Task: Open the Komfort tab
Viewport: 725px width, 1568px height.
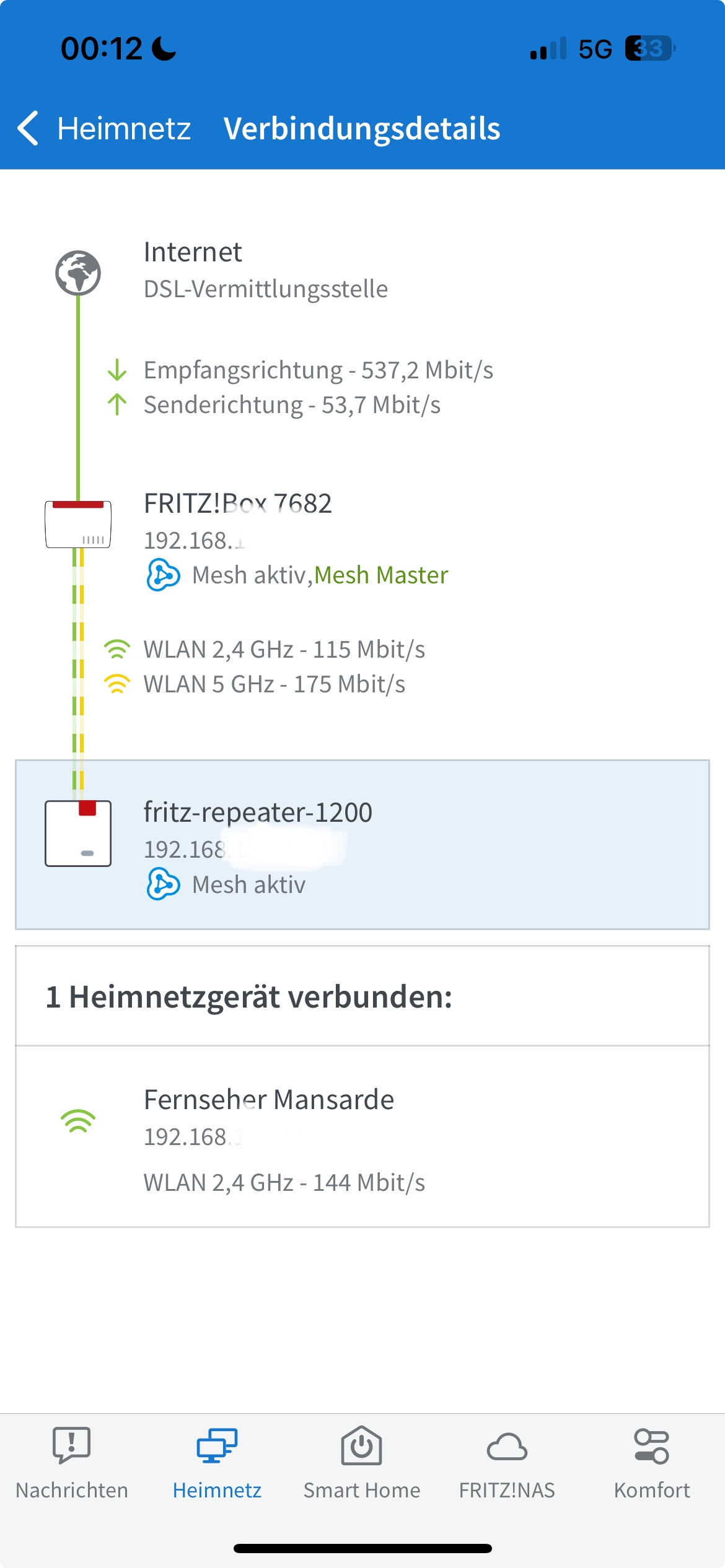Action: (x=652, y=1463)
